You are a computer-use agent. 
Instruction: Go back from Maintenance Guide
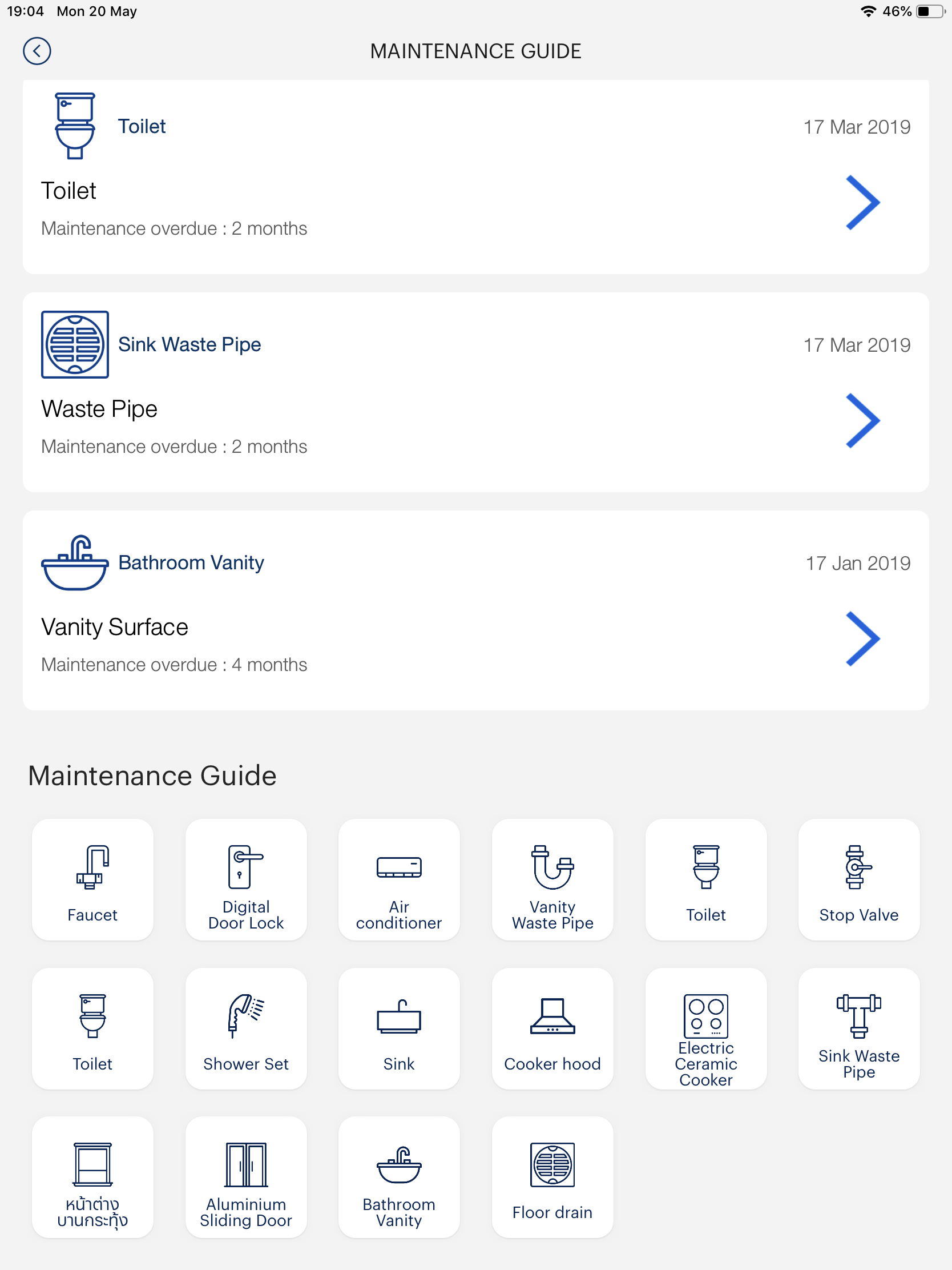click(x=37, y=51)
